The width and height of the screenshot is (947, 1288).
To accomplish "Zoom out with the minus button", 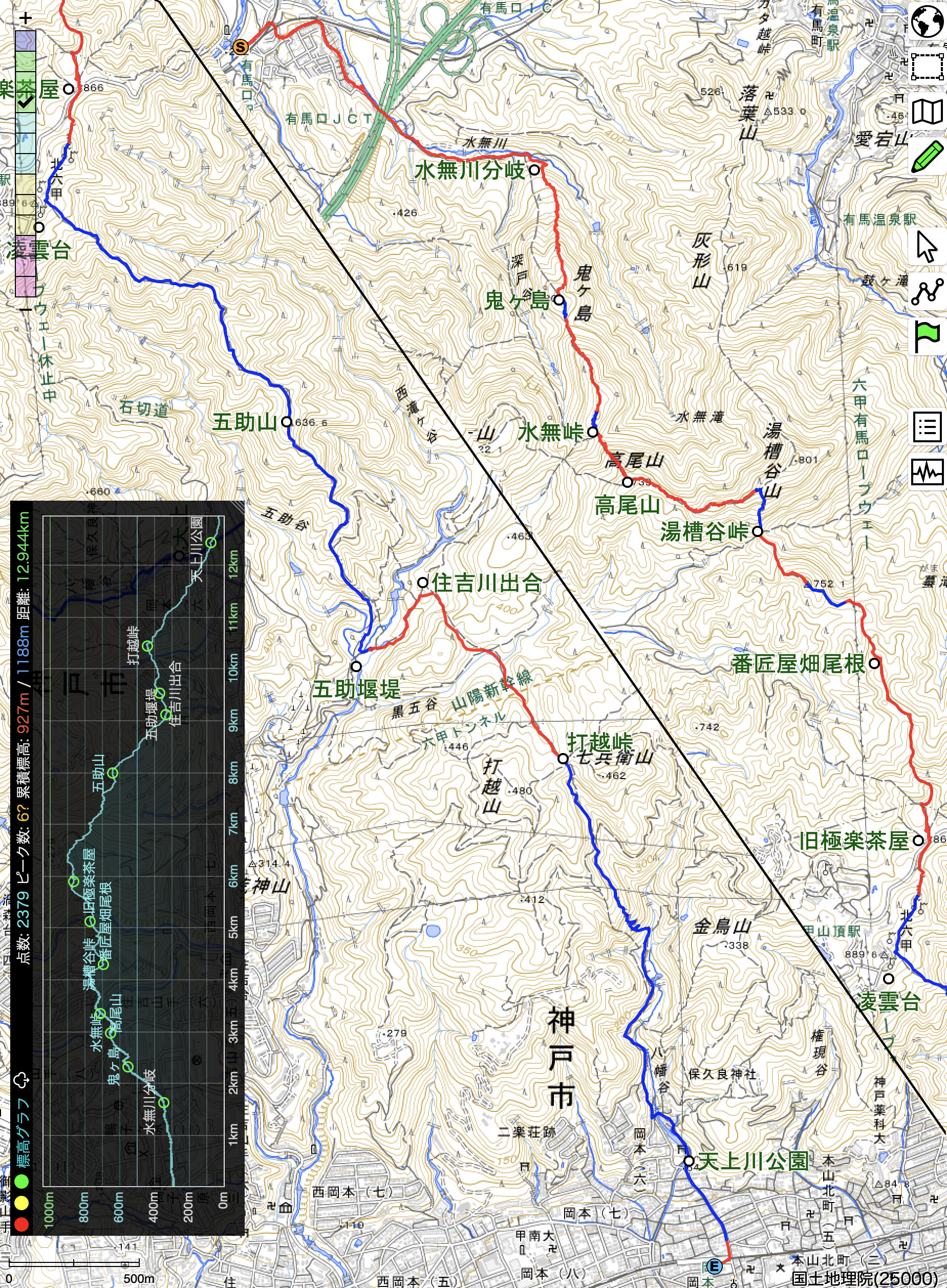I will coord(25,310).
